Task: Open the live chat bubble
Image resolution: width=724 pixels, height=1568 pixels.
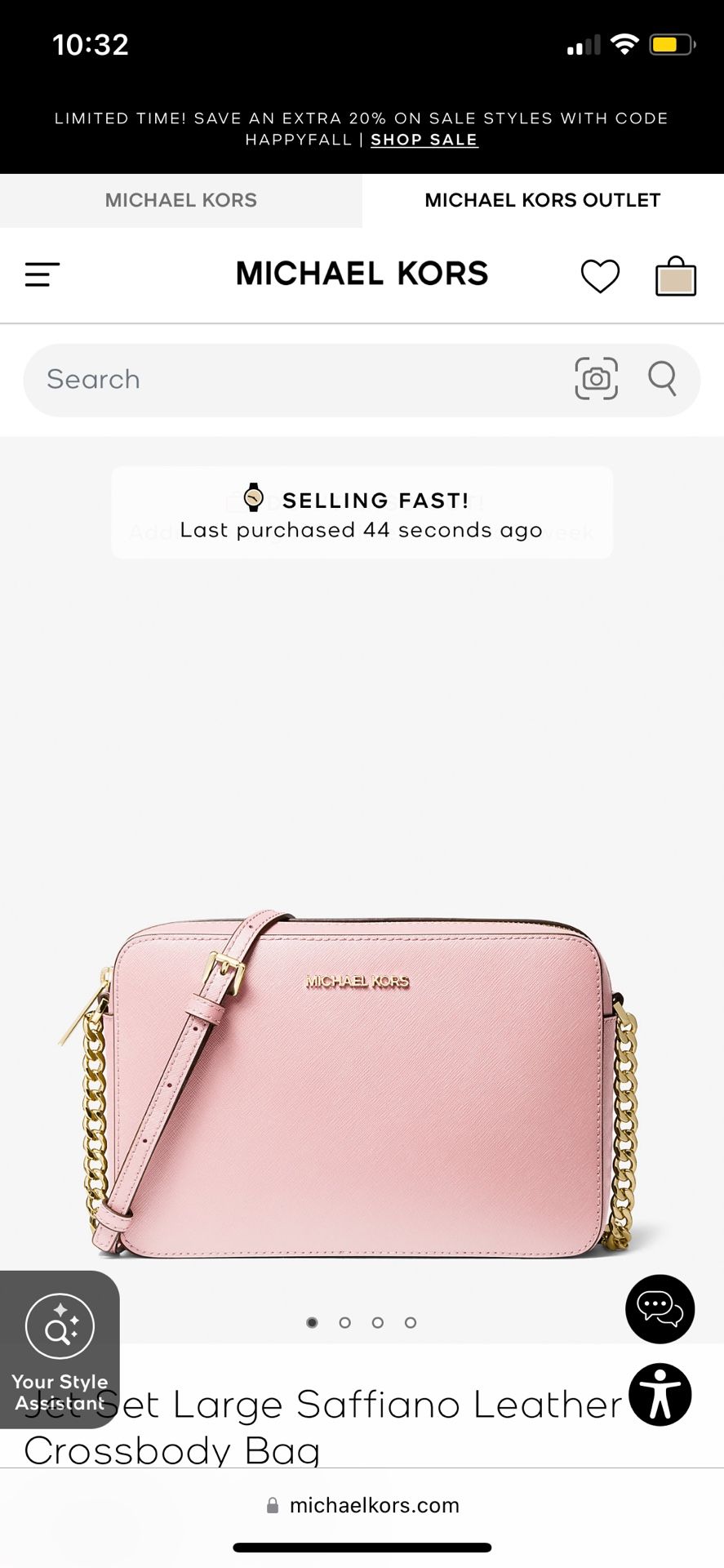Action: (x=660, y=1308)
